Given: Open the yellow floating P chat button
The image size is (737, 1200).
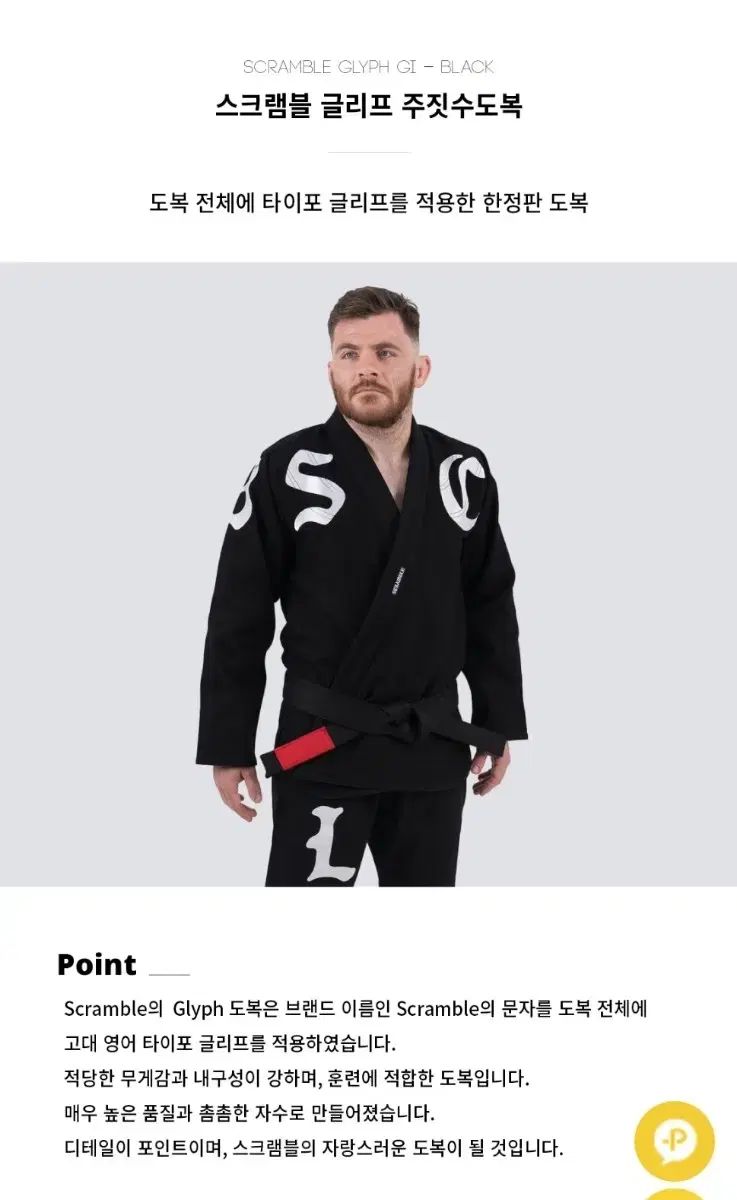Looking at the screenshot, I should 674,1141.
